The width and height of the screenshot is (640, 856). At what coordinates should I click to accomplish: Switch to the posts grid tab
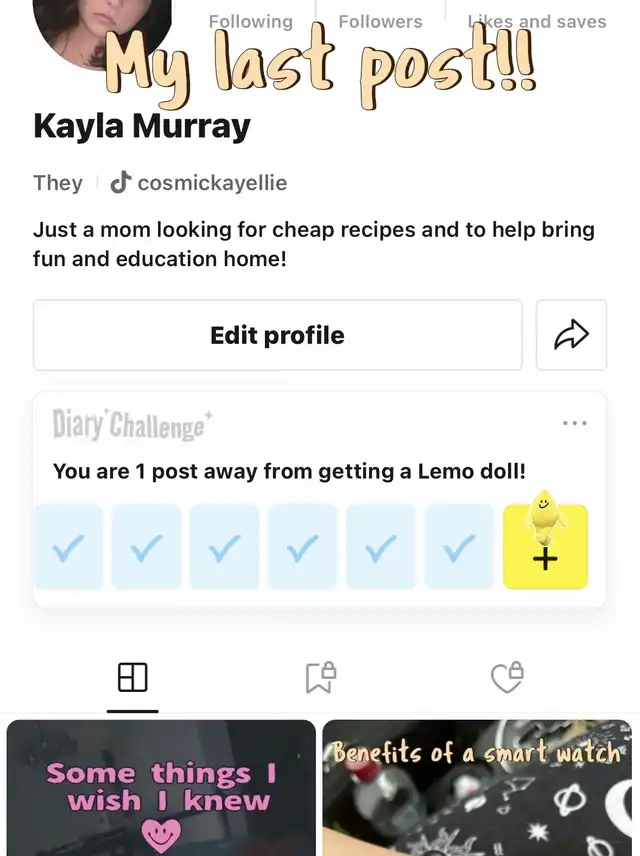click(133, 678)
